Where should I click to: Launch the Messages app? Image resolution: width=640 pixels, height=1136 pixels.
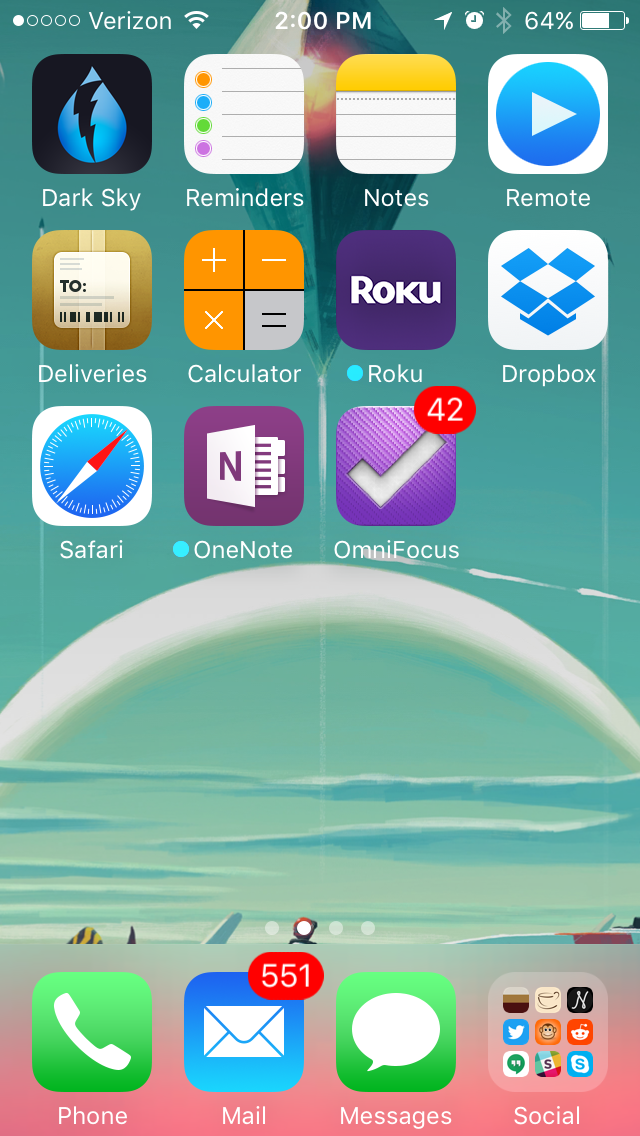tap(396, 1032)
